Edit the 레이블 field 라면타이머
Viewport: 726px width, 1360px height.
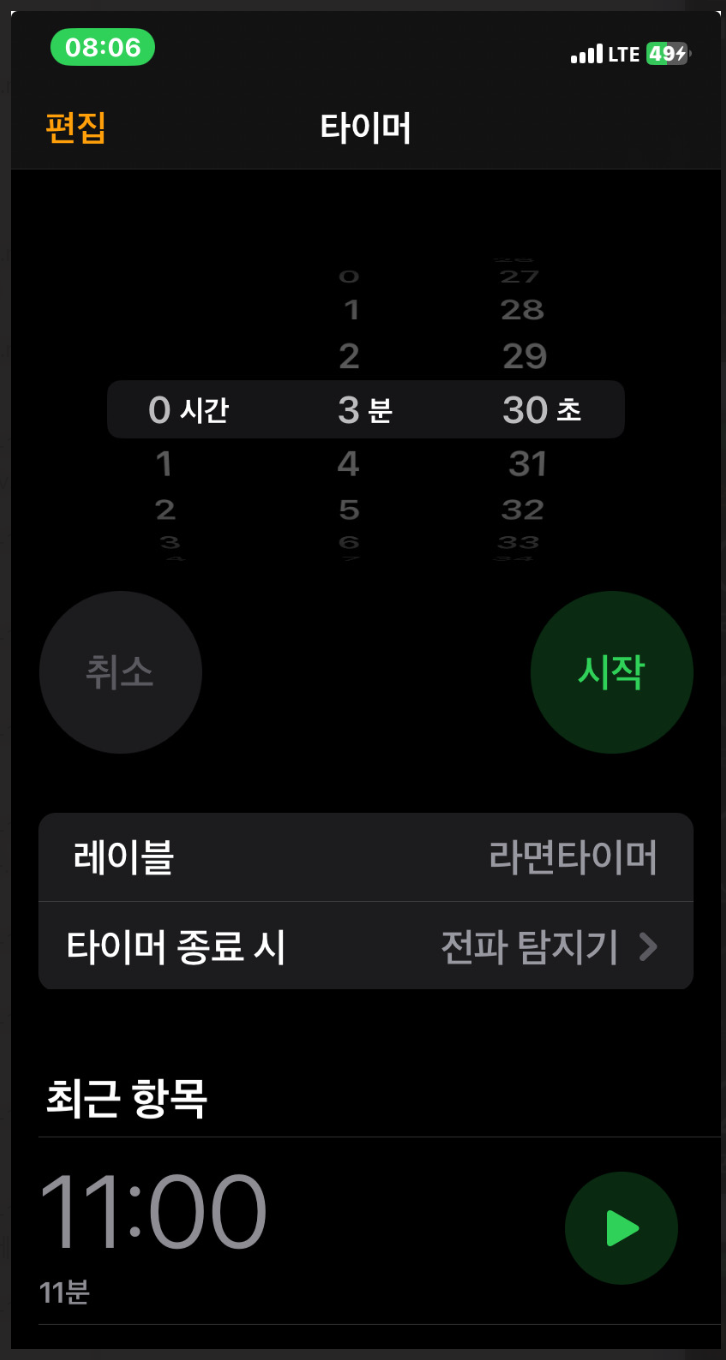tap(572, 858)
